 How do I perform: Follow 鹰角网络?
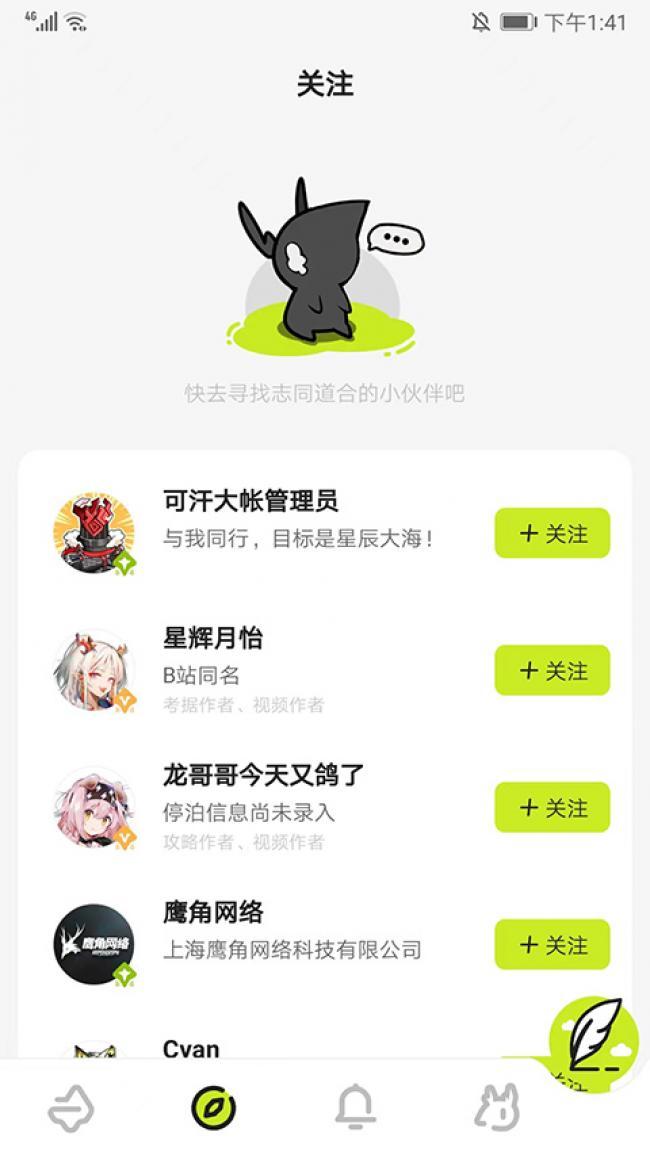coord(552,944)
